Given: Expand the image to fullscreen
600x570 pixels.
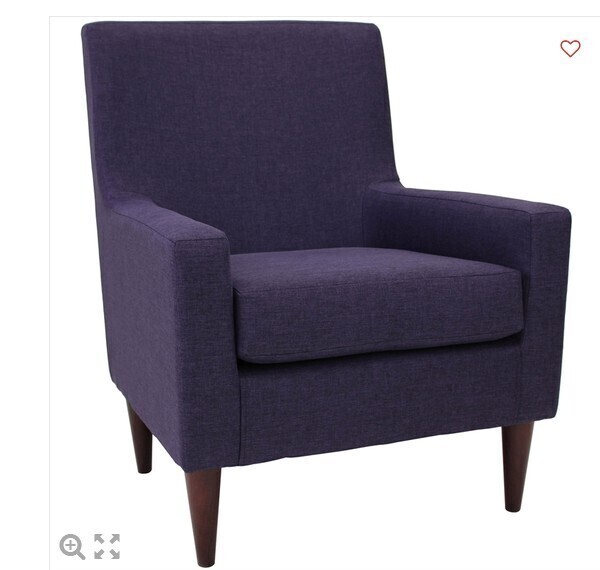Looking at the screenshot, I should [107, 546].
